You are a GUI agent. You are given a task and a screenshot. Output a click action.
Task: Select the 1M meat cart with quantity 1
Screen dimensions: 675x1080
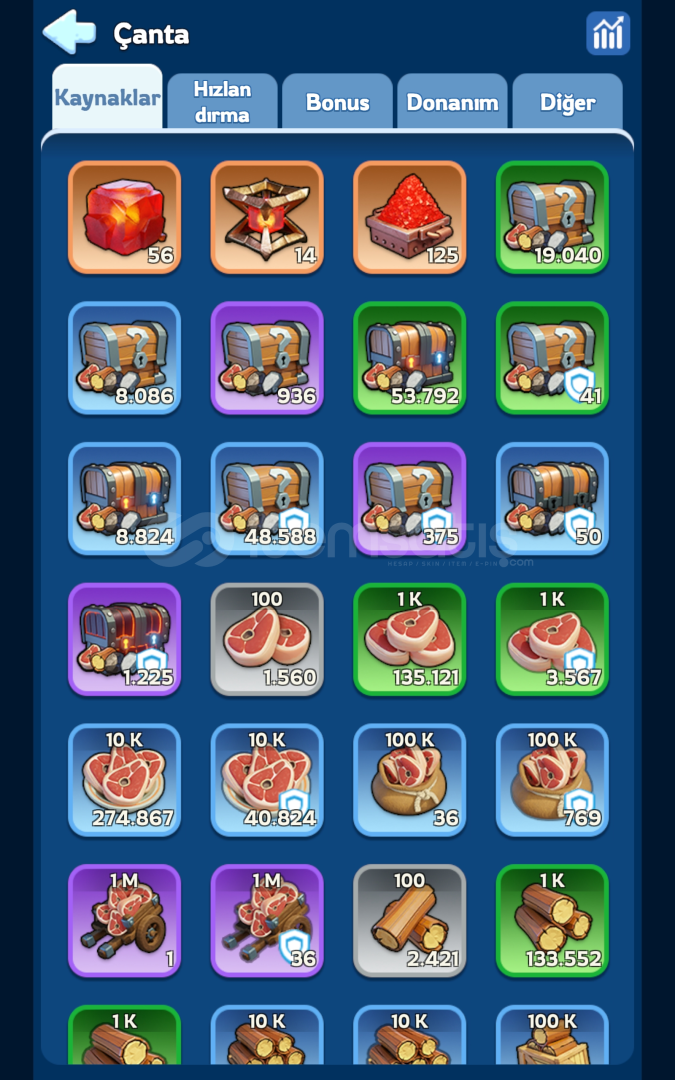[x=125, y=920]
